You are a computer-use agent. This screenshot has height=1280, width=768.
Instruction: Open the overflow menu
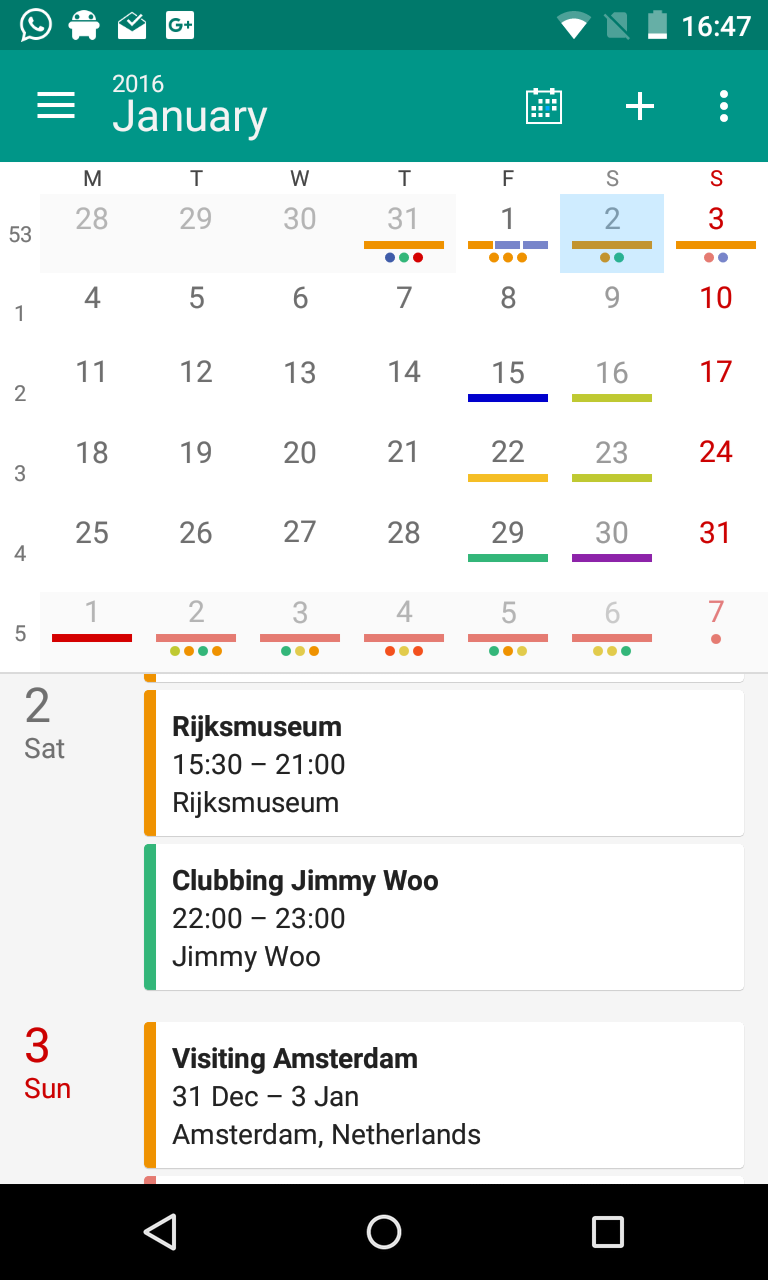pyautogui.click(x=724, y=106)
